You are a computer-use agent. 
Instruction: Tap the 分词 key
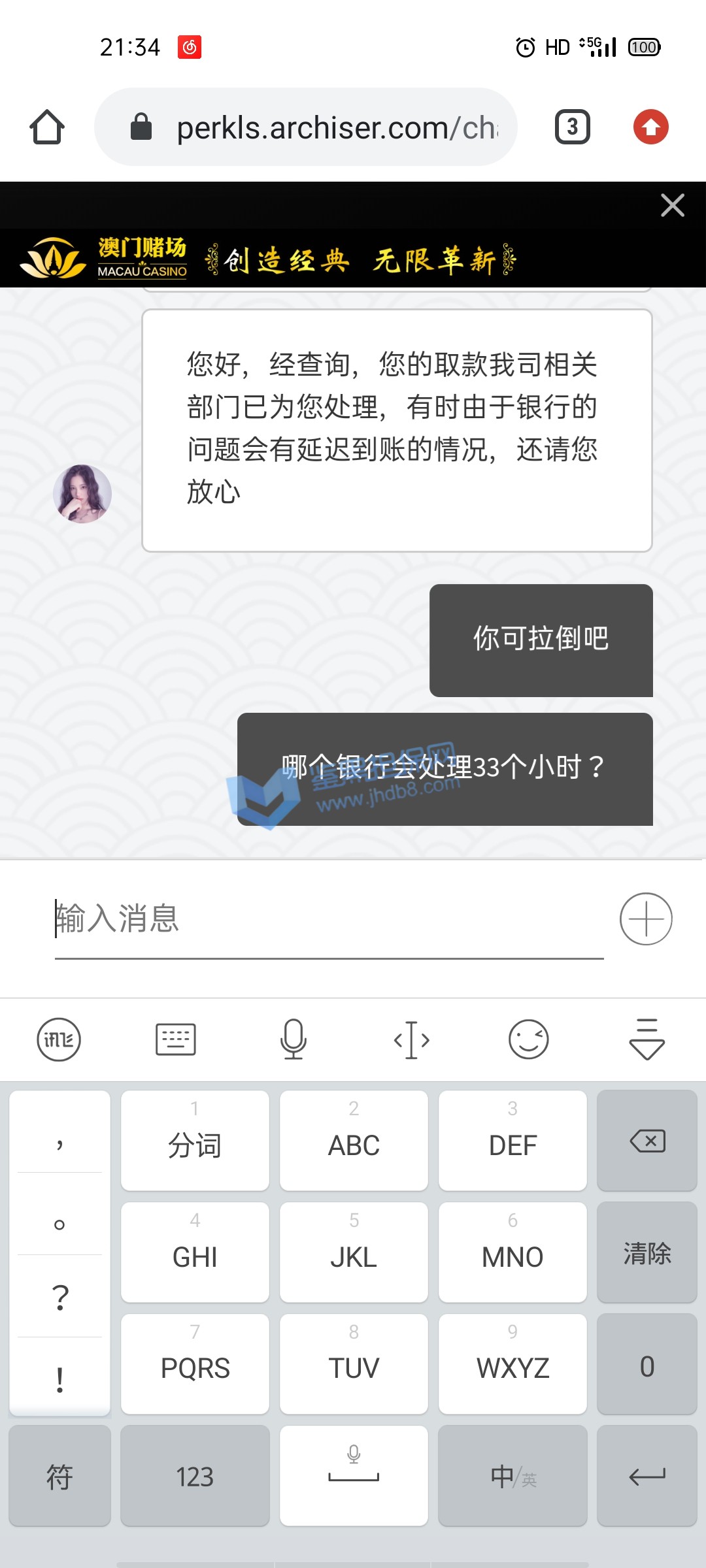[x=195, y=1141]
